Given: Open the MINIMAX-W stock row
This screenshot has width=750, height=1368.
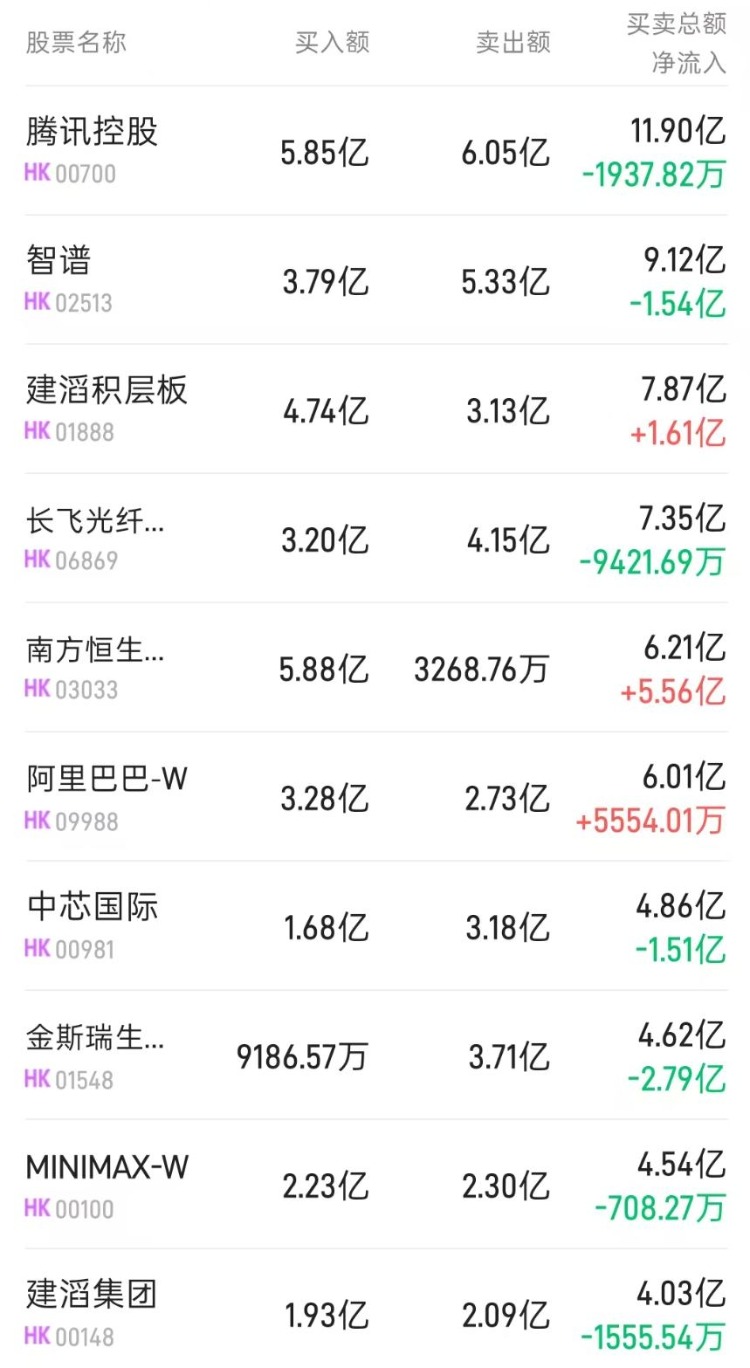Looking at the screenshot, I should click(375, 1184).
